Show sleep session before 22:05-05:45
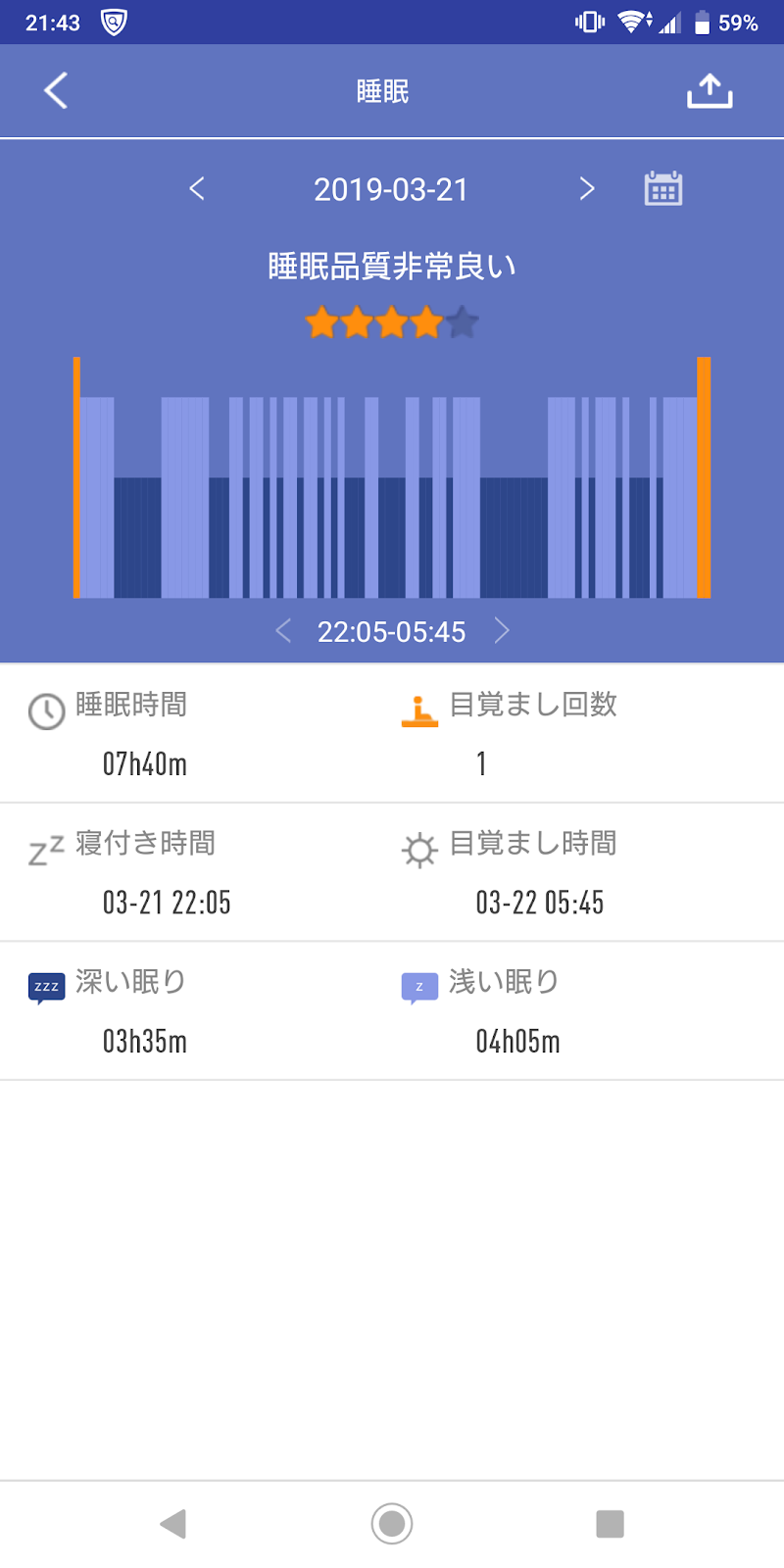The width and height of the screenshot is (784, 1568). pos(283,630)
